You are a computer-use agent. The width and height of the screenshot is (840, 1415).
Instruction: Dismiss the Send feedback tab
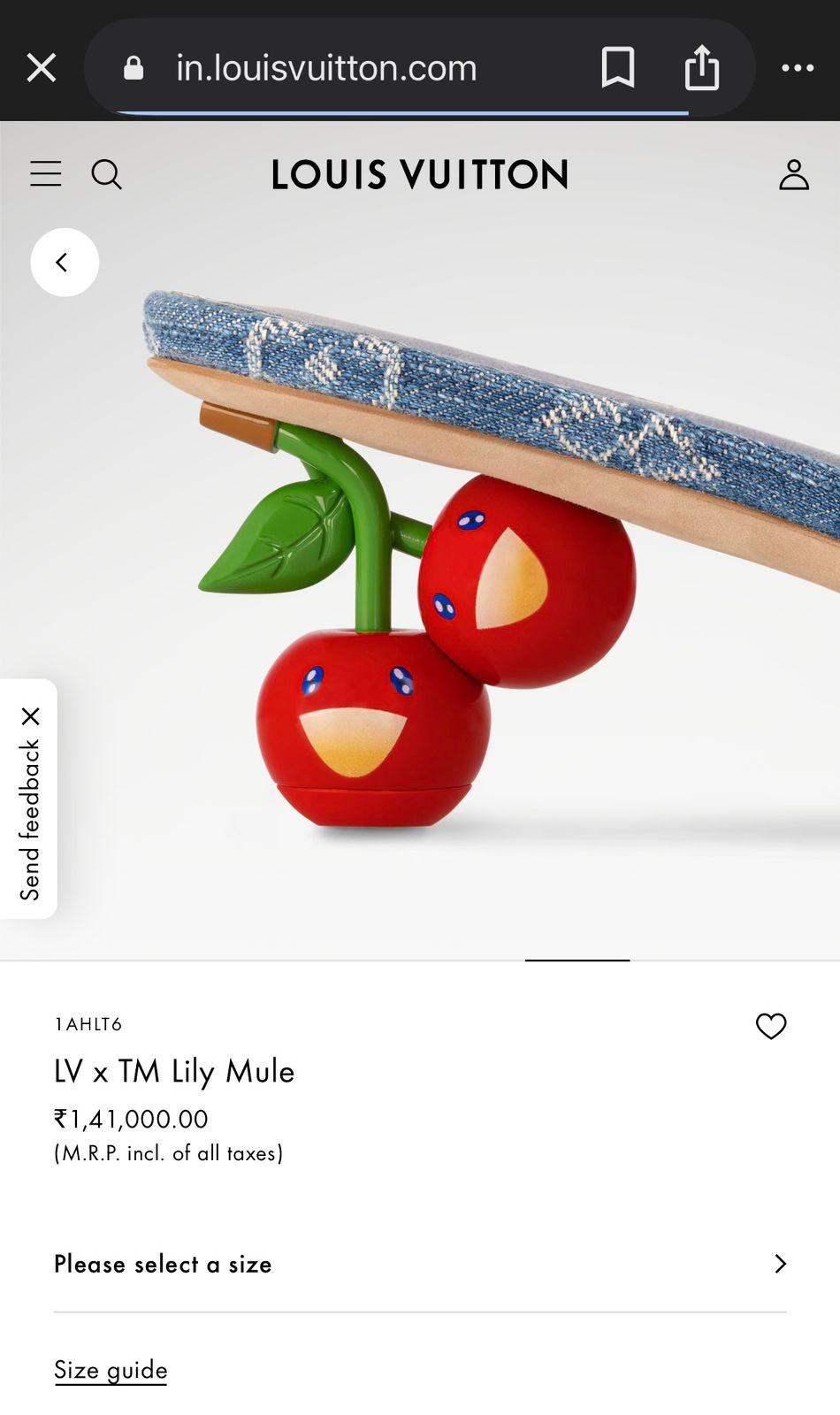[x=30, y=716]
